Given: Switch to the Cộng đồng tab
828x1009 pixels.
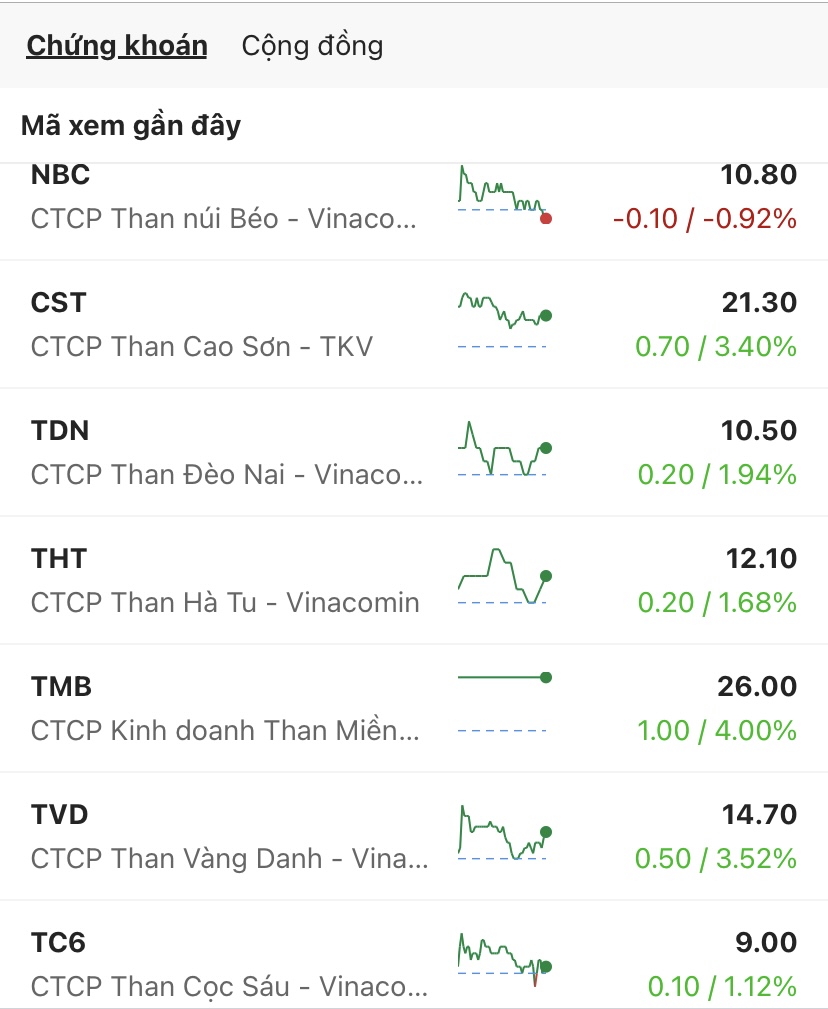Looking at the screenshot, I should (x=312, y=46).
